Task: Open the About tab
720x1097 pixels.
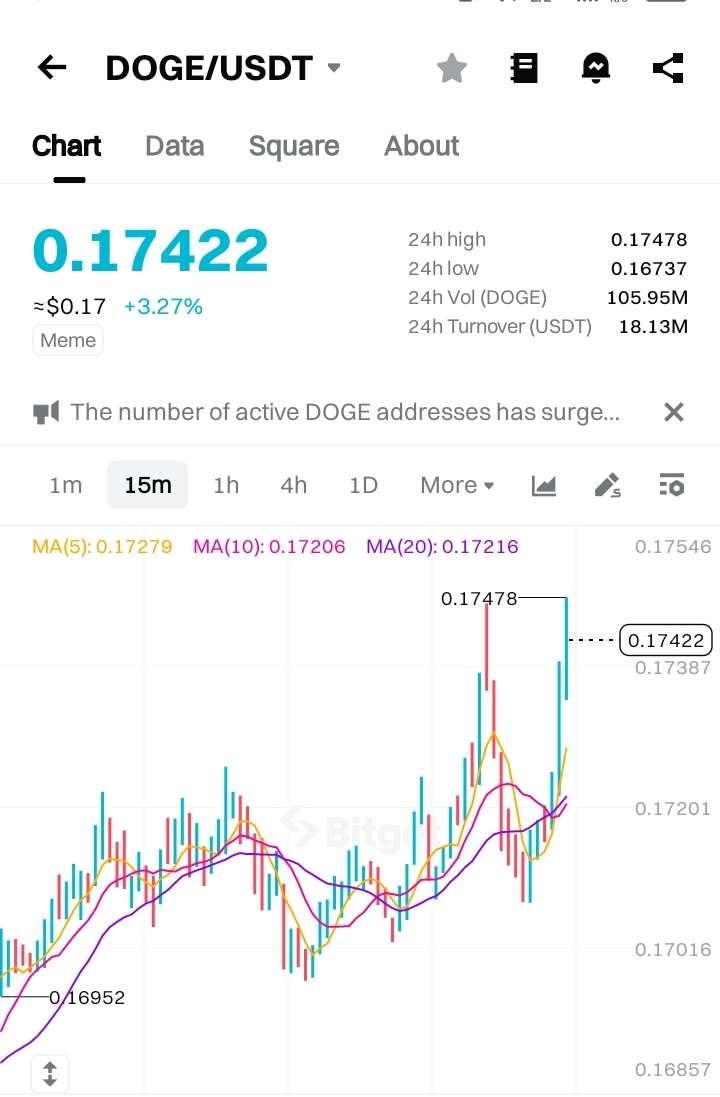Action: point(421,146)
